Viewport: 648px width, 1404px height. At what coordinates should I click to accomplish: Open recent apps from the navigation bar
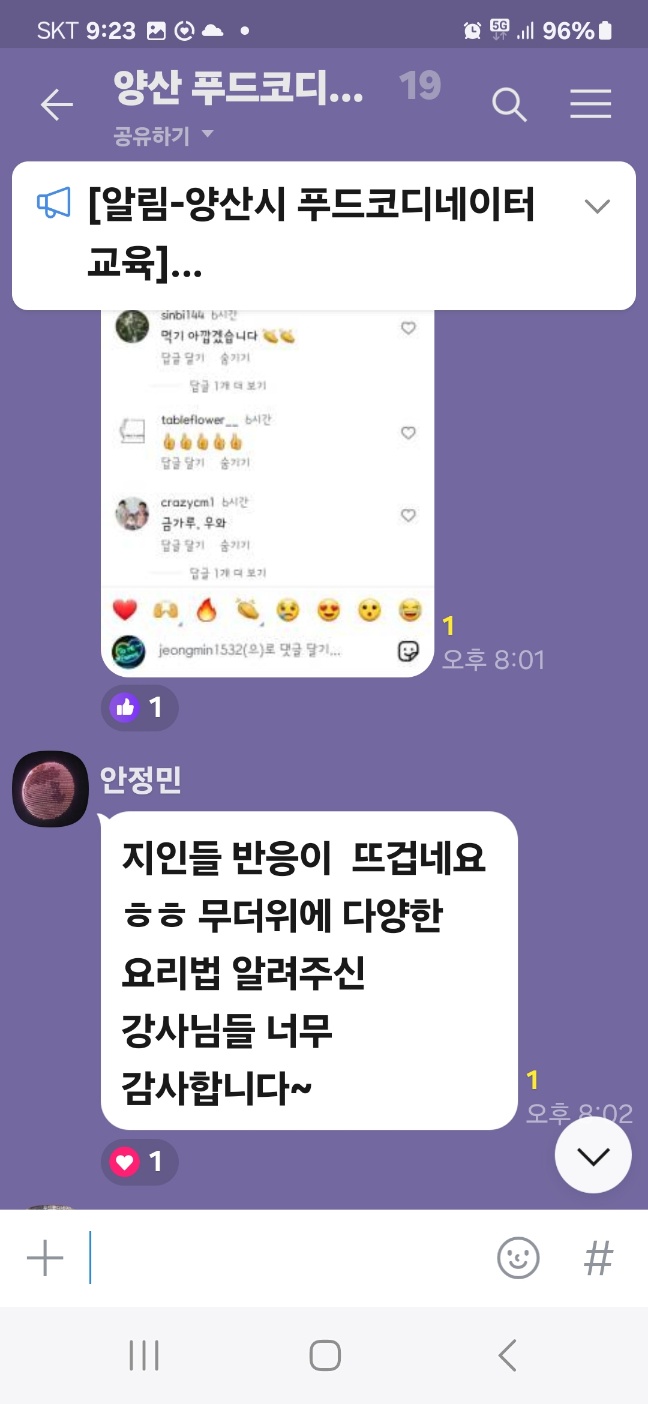(144, 1356)
